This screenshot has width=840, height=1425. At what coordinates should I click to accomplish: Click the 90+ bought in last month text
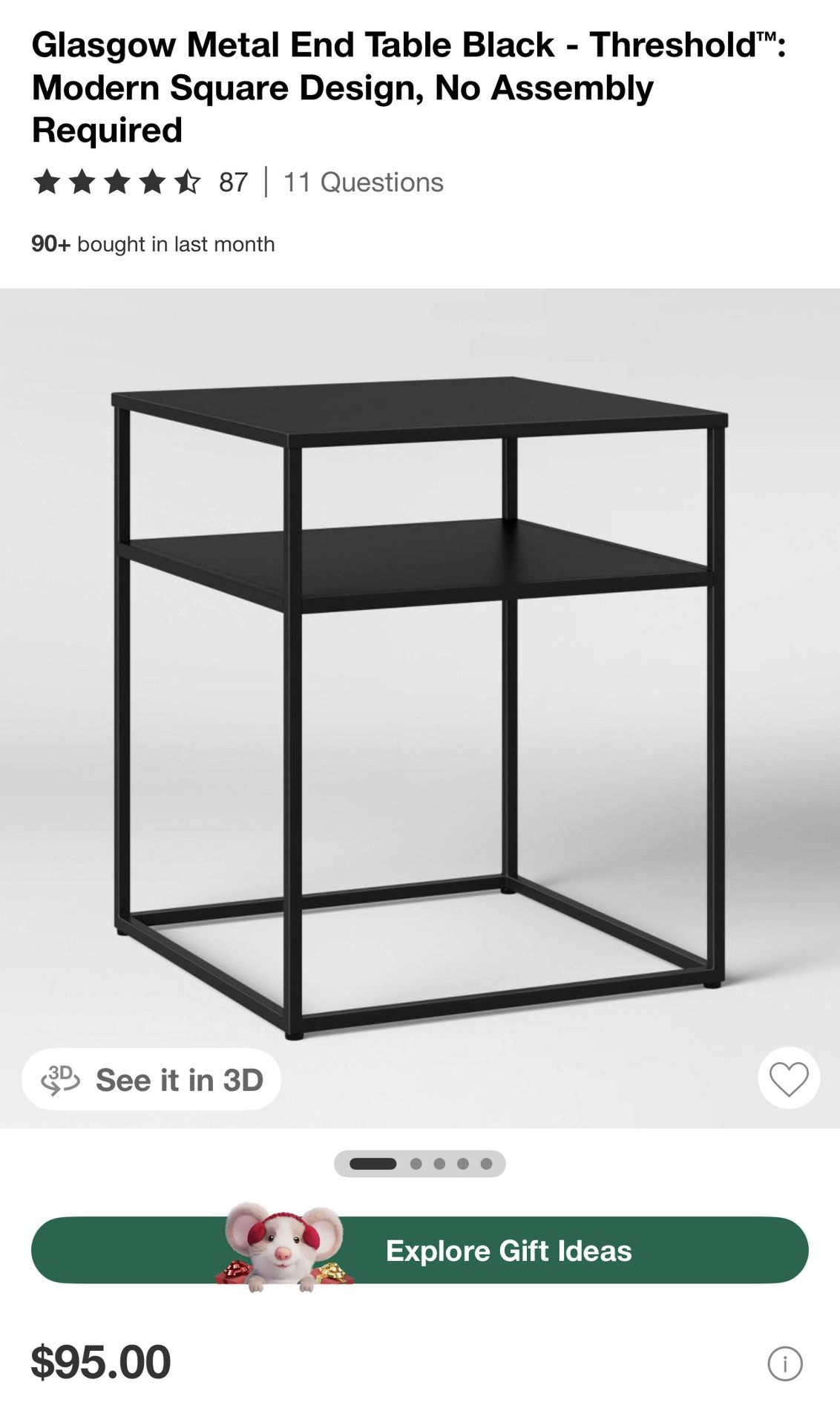click(152, 243)
